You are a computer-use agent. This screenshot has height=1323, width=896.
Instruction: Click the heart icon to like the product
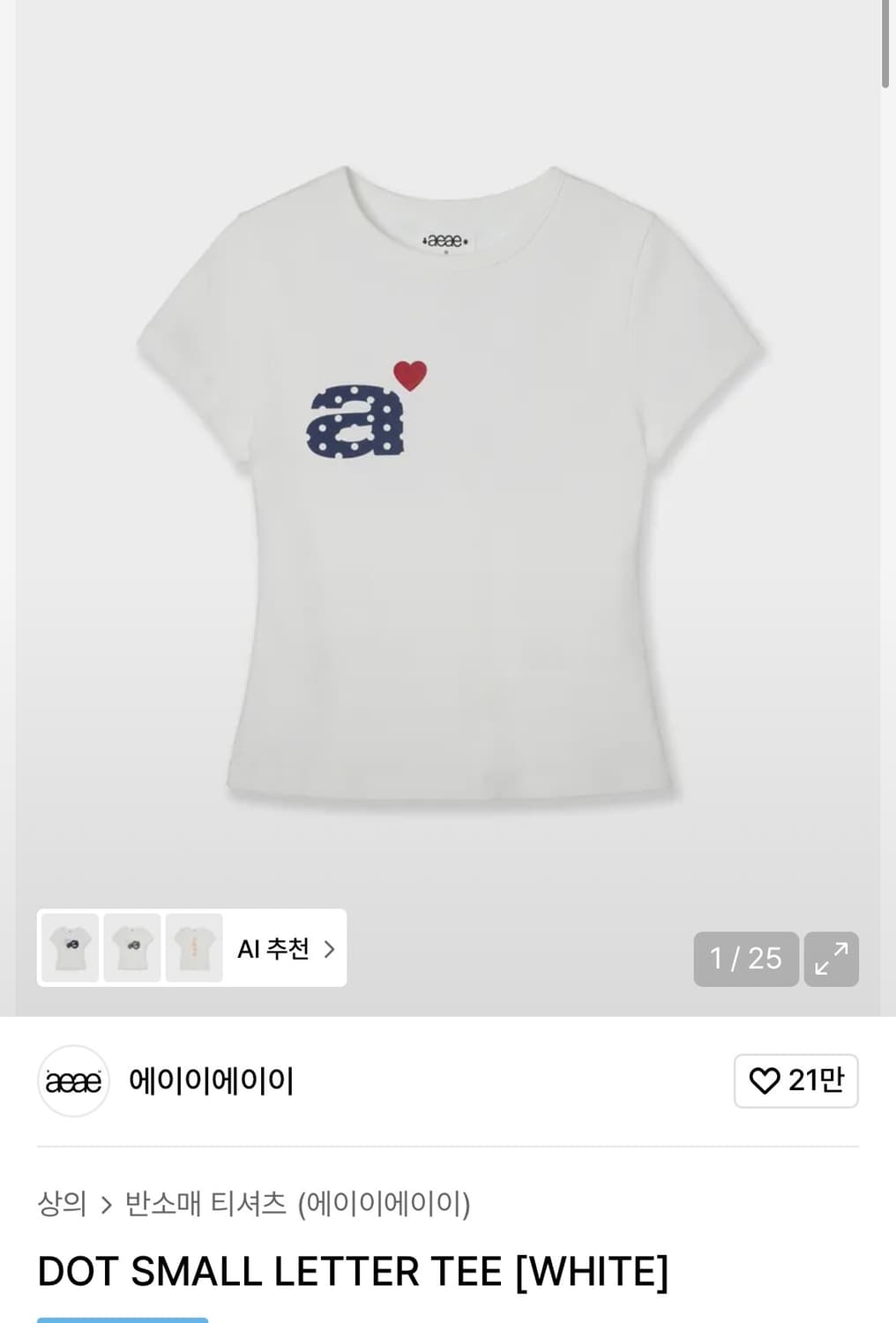point(770,1080)
